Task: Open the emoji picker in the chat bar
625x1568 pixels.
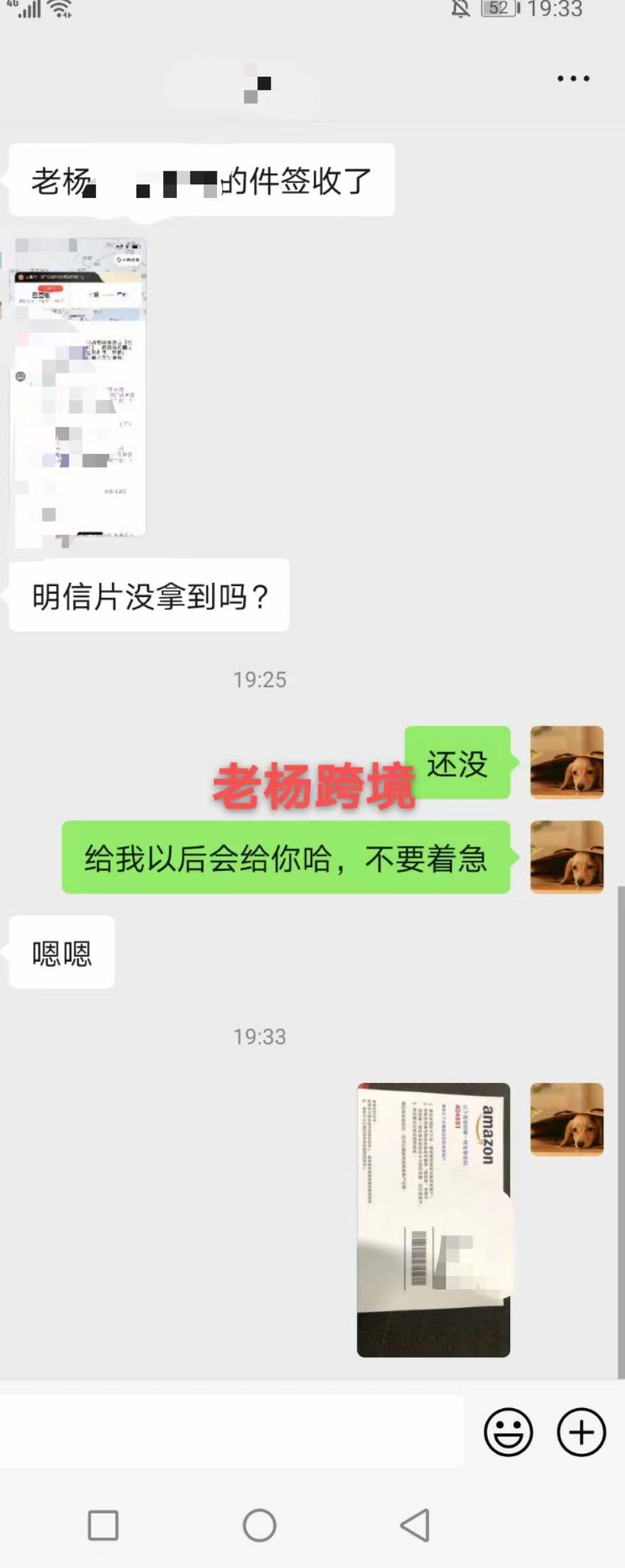Action: tap(509, 1432)
